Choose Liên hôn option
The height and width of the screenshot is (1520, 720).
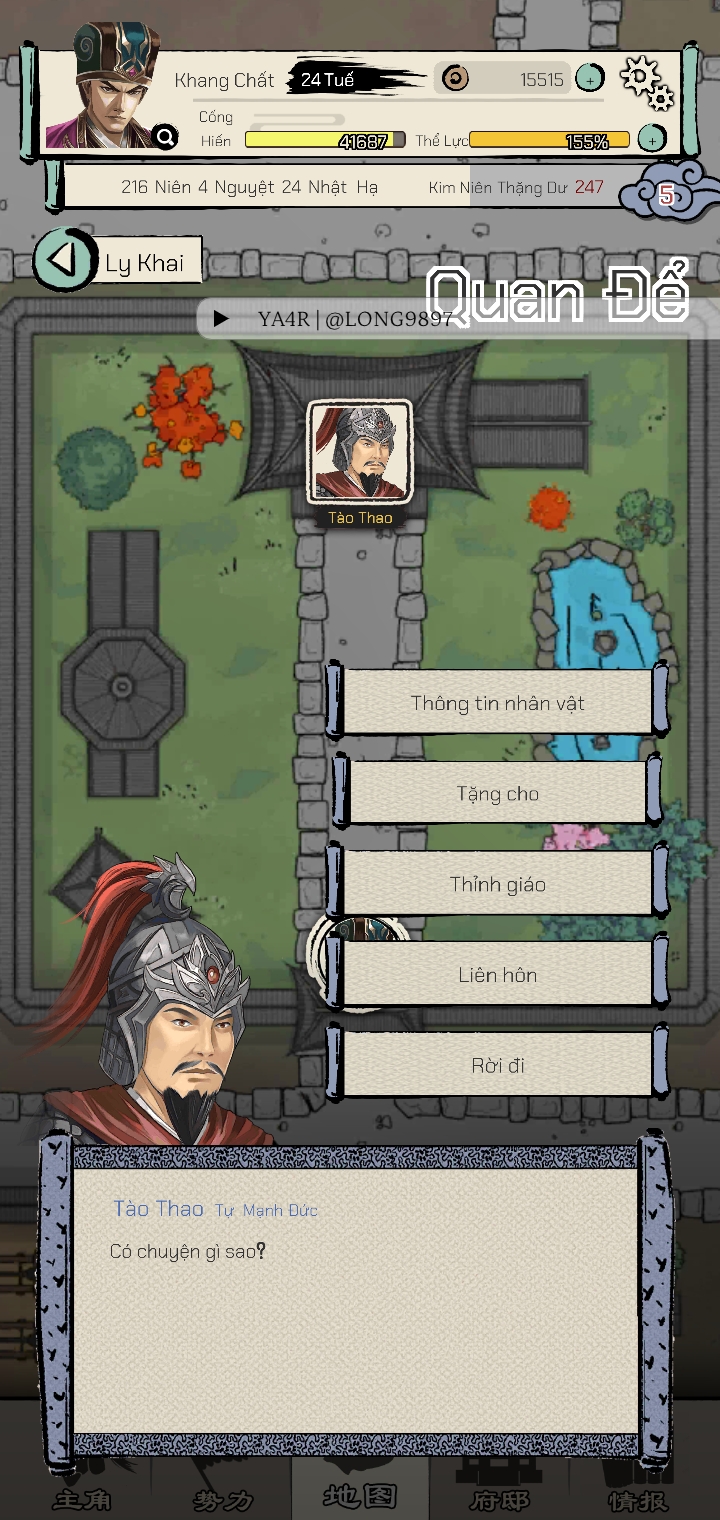click(497, 974)
